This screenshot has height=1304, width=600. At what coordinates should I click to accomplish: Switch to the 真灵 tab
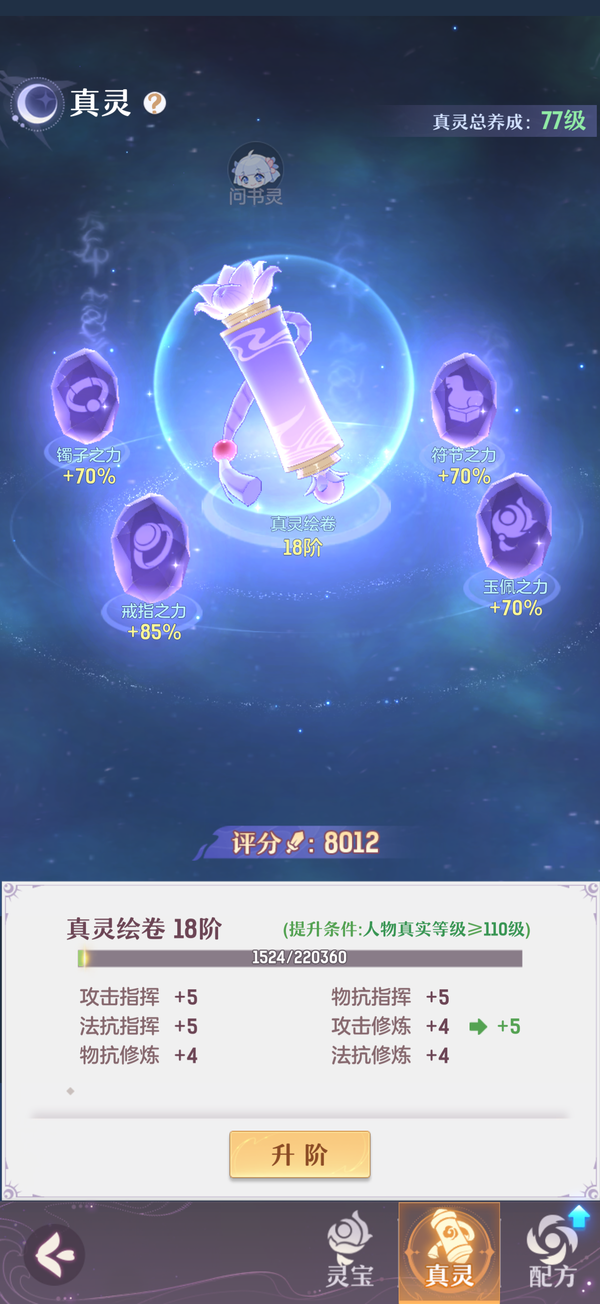tap(449, 1250)
